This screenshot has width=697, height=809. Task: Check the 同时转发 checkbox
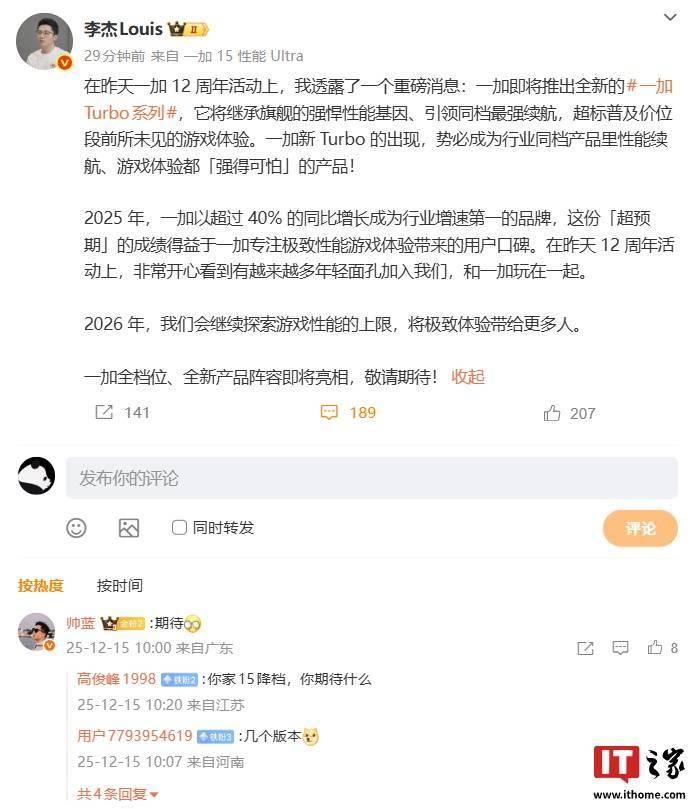(x=180, y=527)
